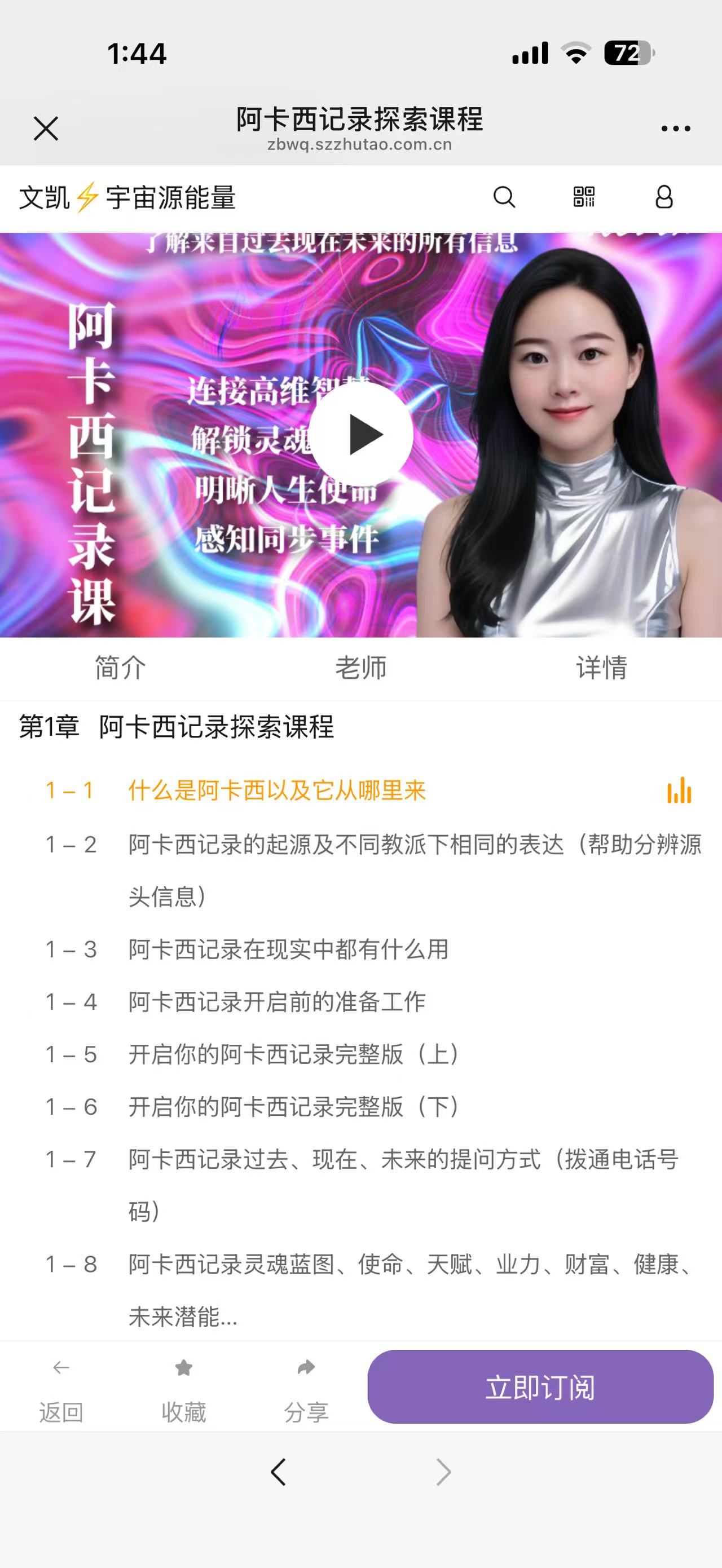This screenshot has height=1568, width=722.
Task: Add this course to 收藏
Action: coord(183,1390)
